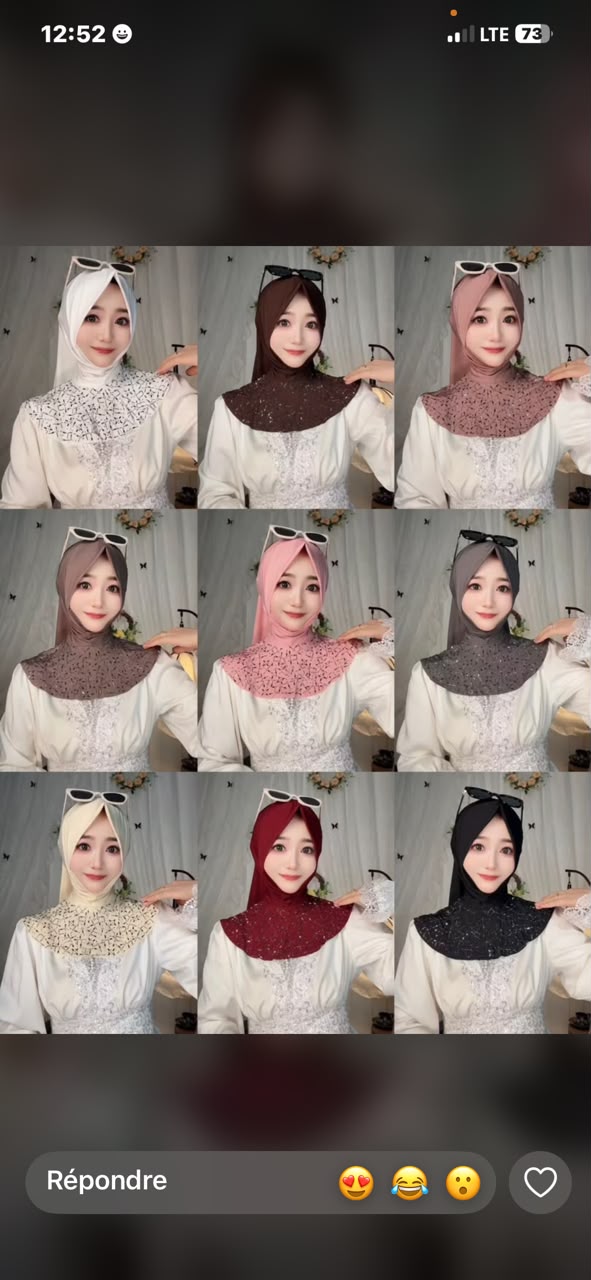
Task: React with the surprised face emoji
Action: pyautogui.click(x=463, y=1183)
